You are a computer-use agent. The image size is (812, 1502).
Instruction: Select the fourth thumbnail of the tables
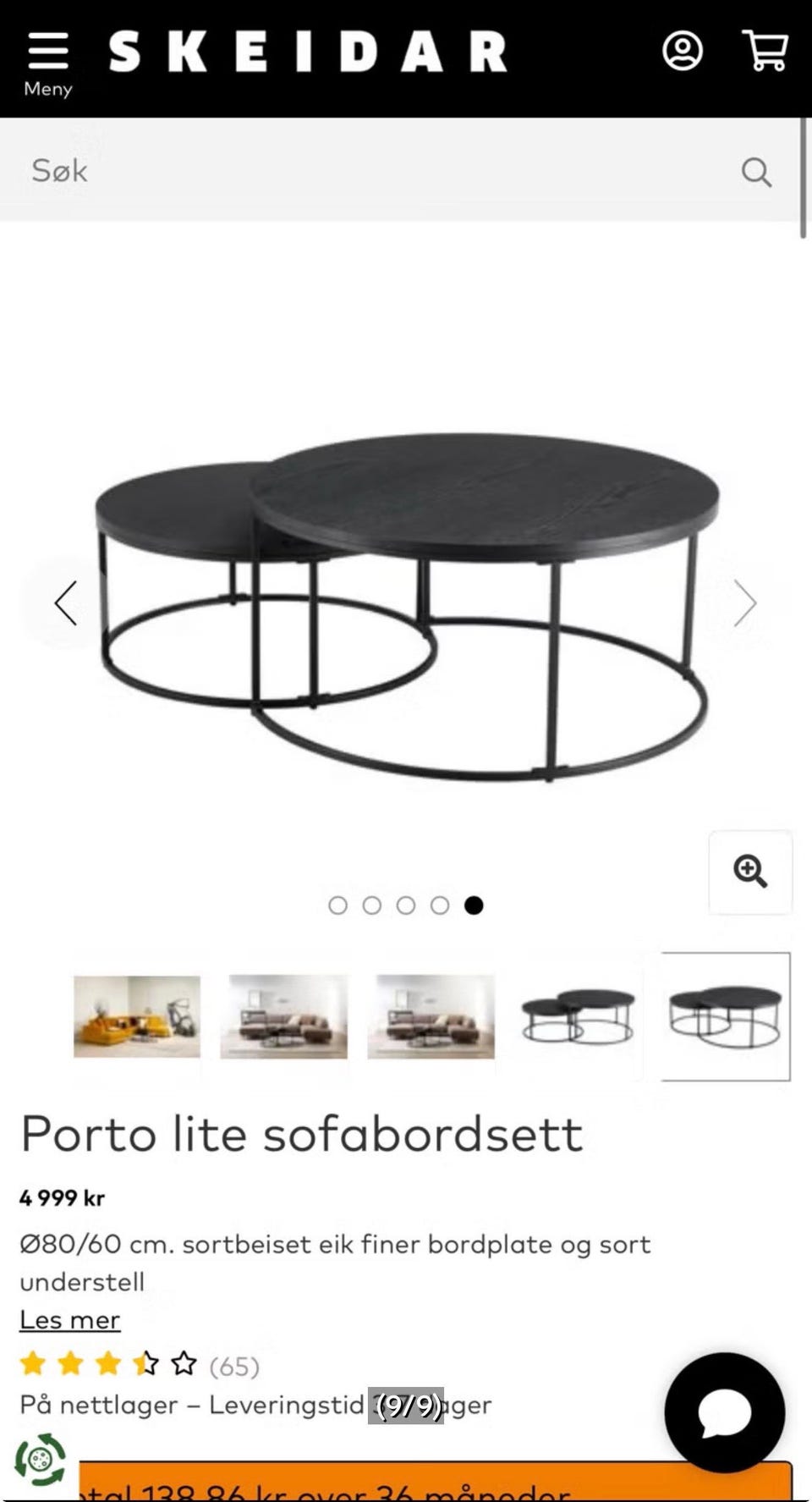pyautogui.click(x=578, y=1016)
